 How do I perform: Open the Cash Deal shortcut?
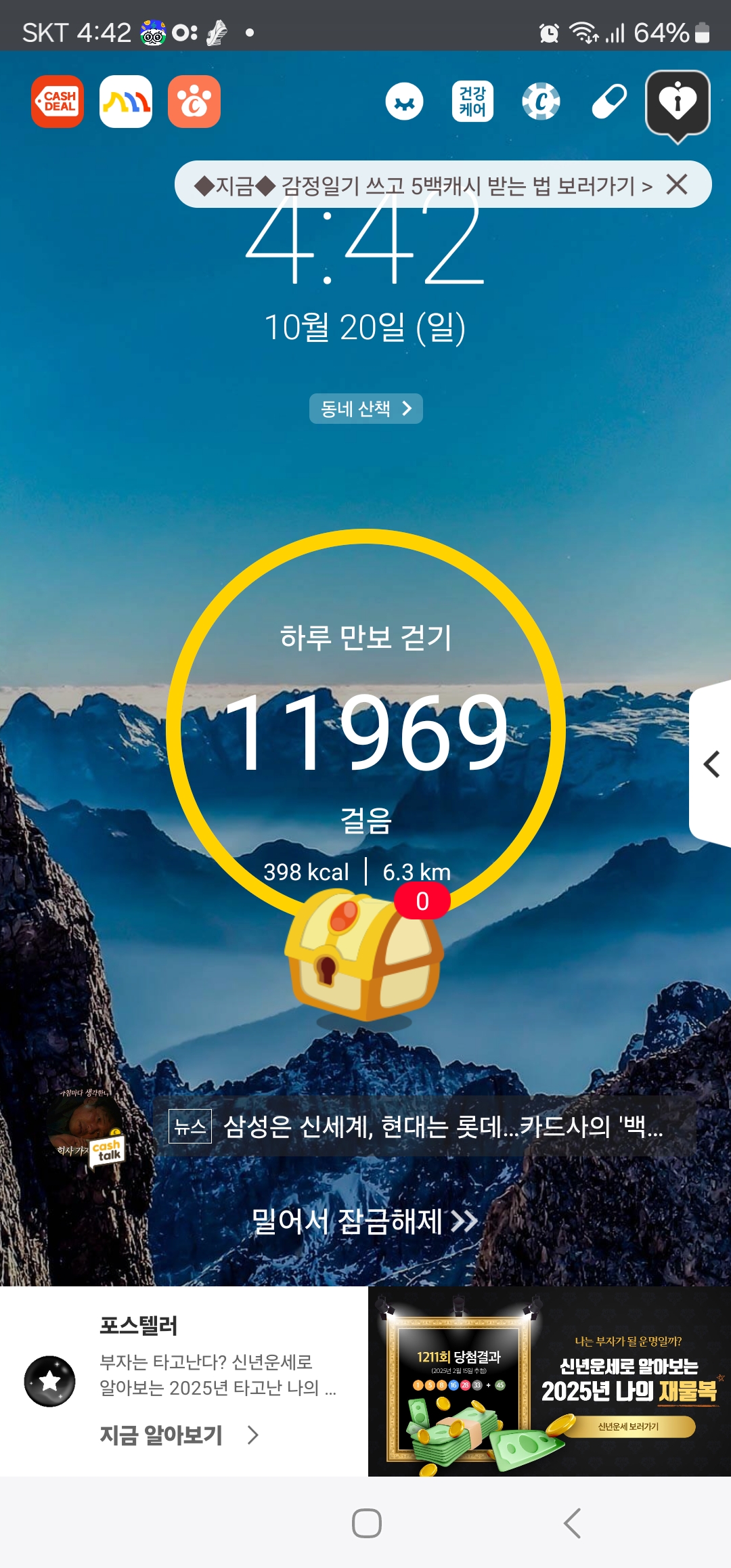pyautogui.click(x=58, y=102)
